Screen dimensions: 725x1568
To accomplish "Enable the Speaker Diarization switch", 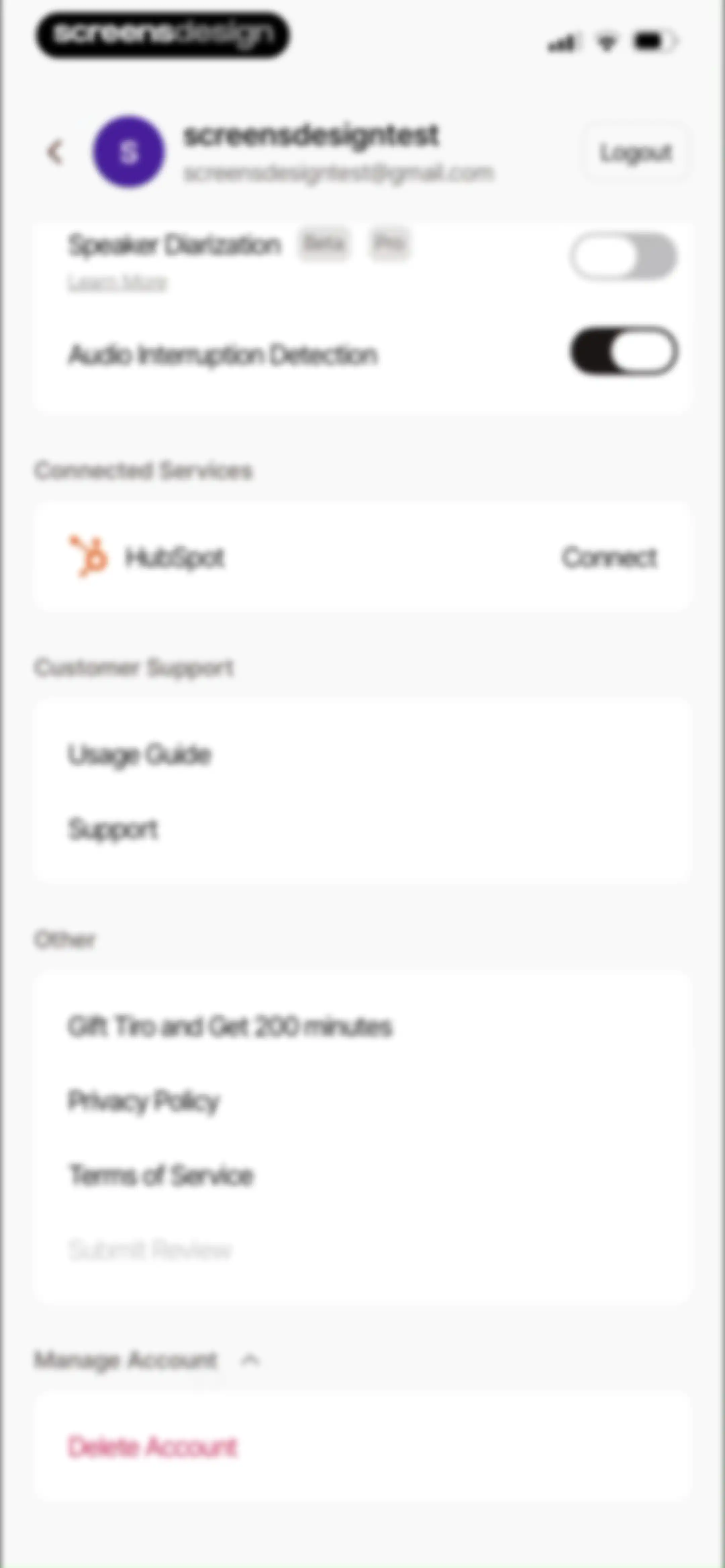I will click(x=624, y=256).
